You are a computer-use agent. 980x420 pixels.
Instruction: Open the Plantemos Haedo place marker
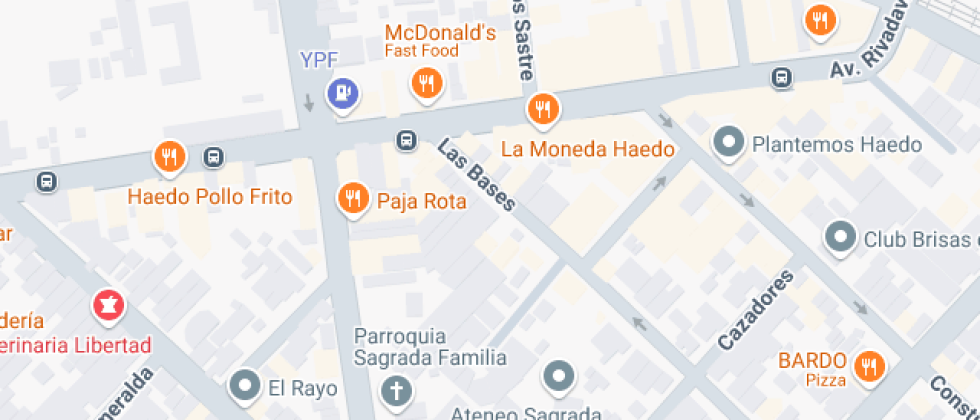coord(729,142)
